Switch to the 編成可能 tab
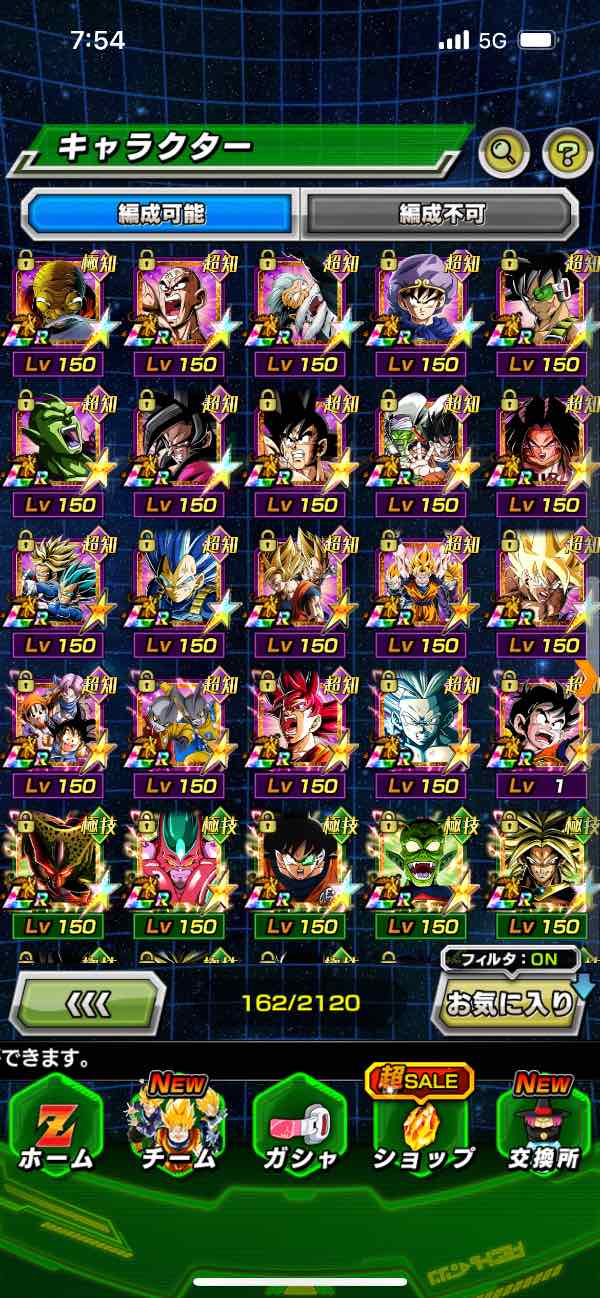The width and height of the screenshot is (600, 1298). (x=160, y=213)
